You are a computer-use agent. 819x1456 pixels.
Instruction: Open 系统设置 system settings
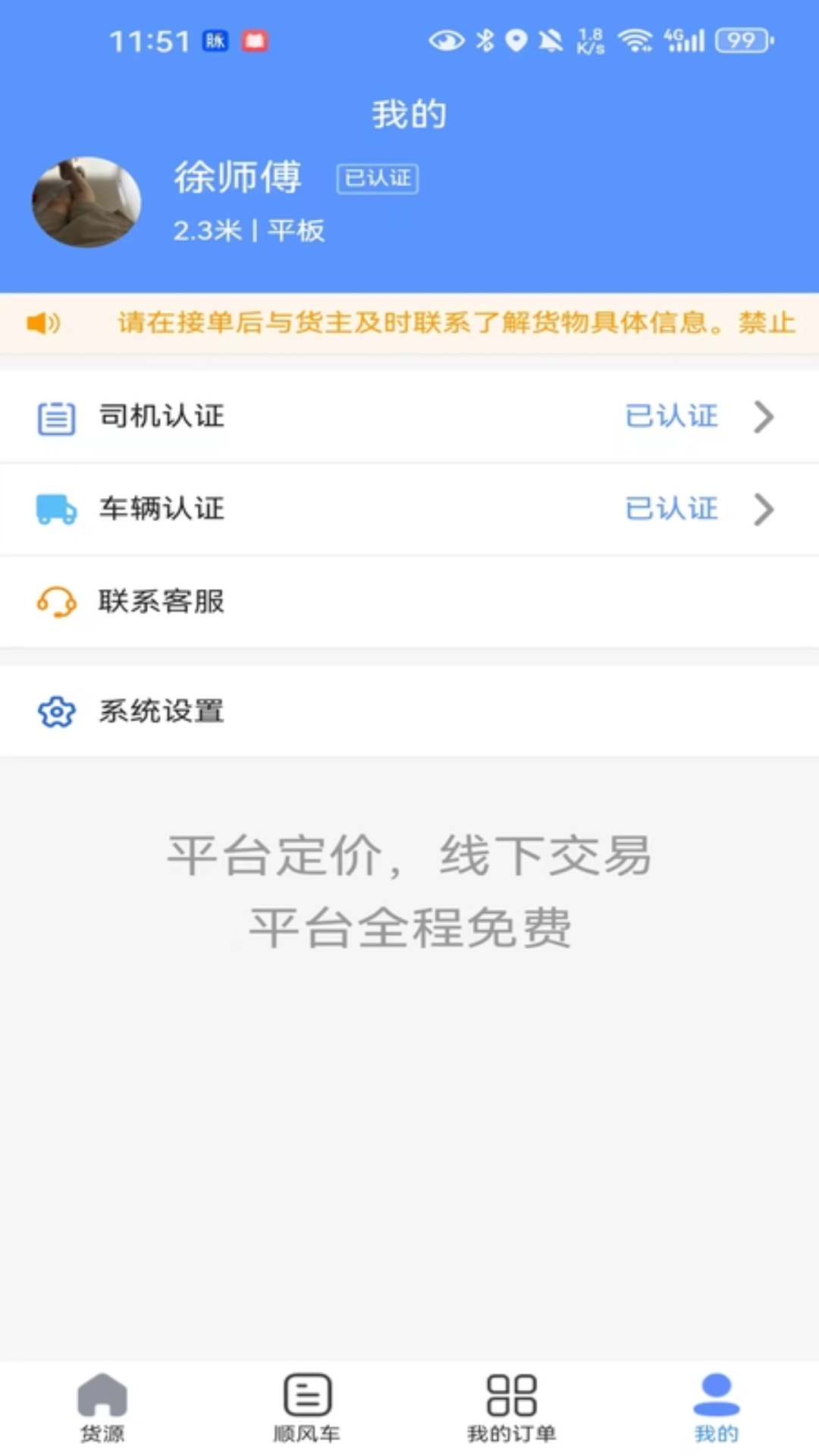click(x=409, y=711)
